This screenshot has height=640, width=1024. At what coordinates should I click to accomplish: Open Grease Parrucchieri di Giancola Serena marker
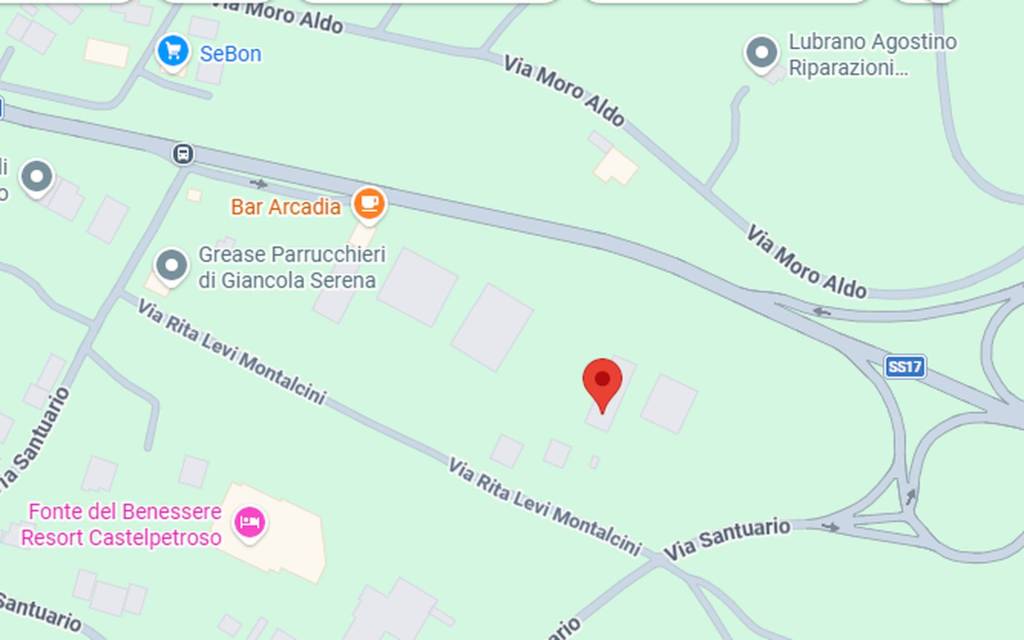(x=172, y=266)
